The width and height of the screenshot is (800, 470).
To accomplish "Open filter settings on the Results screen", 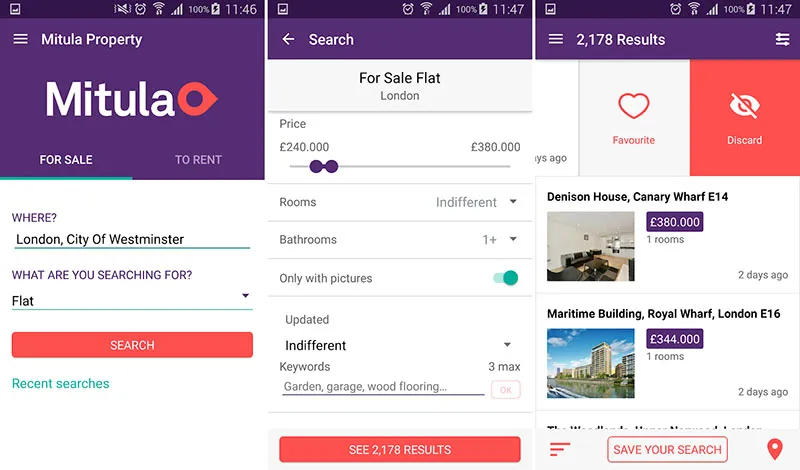I will [782, 40].
